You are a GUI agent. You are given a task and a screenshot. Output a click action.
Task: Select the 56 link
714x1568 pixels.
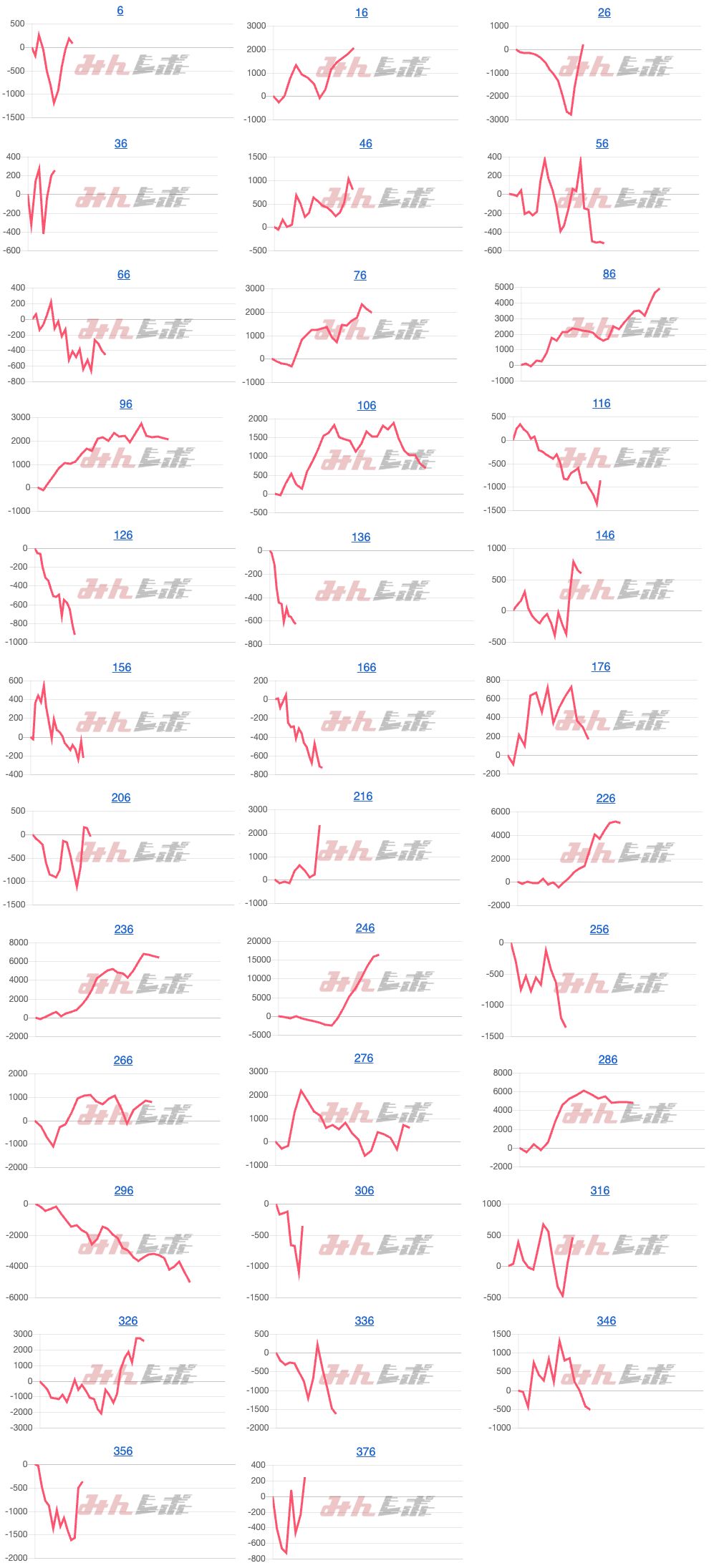602,144
